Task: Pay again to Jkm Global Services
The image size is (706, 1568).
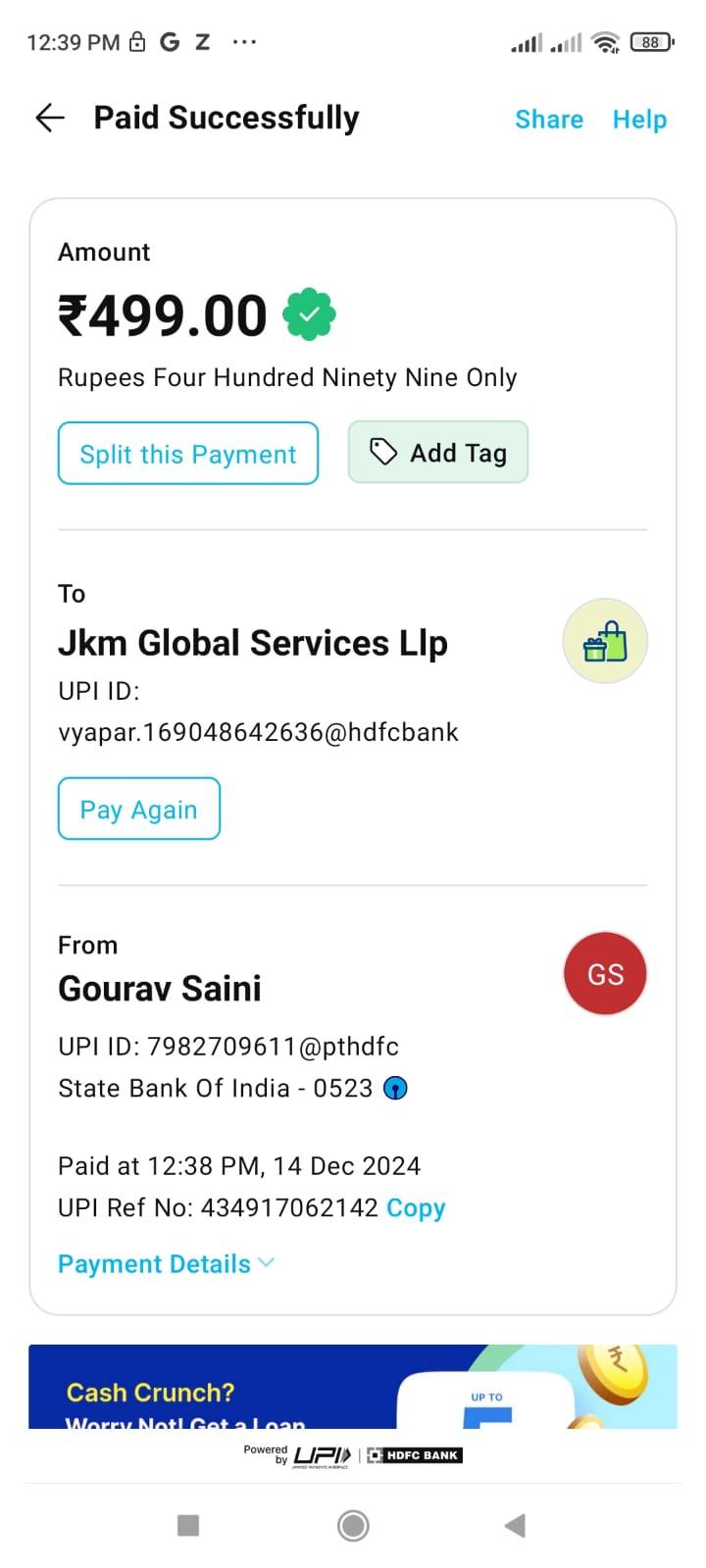Action: click(x=139, y=809)
